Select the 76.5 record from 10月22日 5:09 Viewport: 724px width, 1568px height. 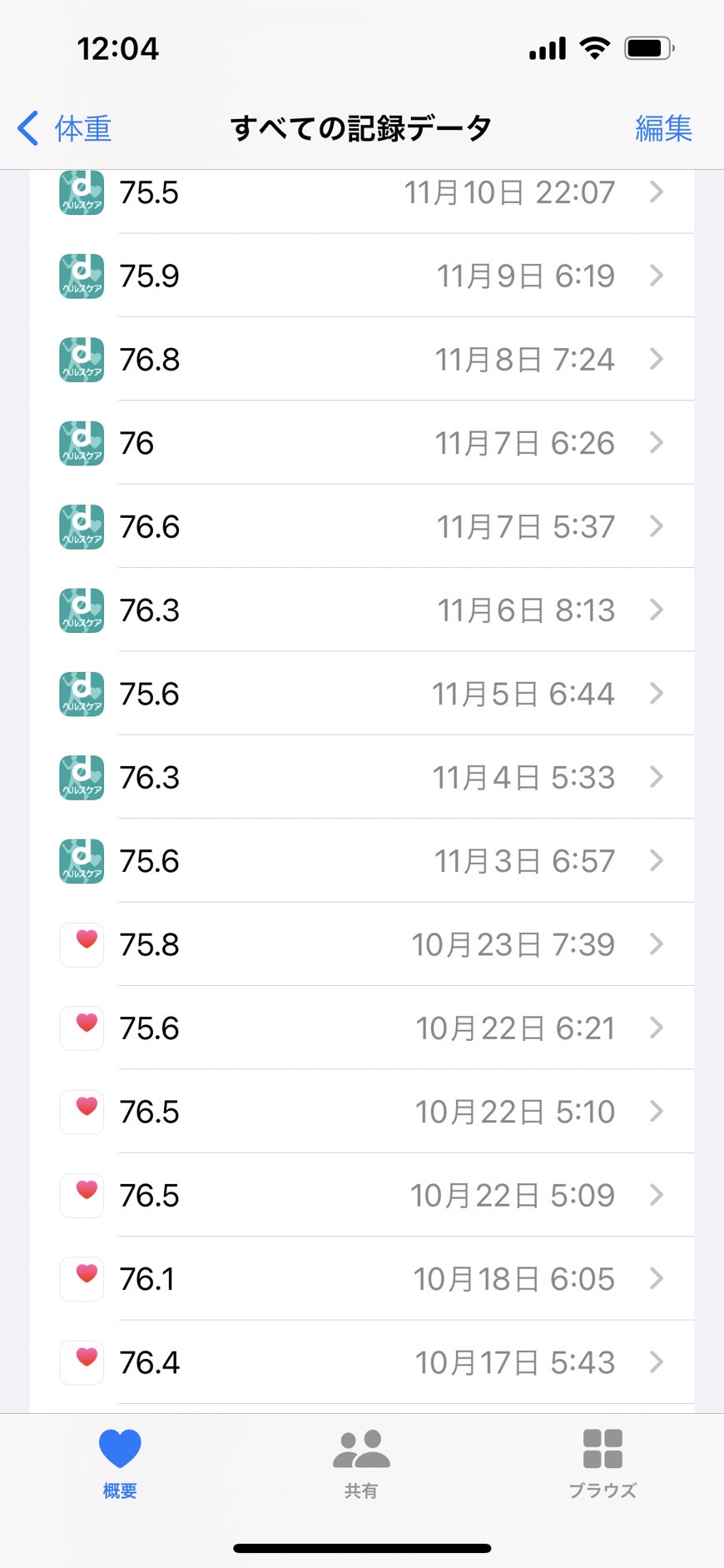(362, 1195)
